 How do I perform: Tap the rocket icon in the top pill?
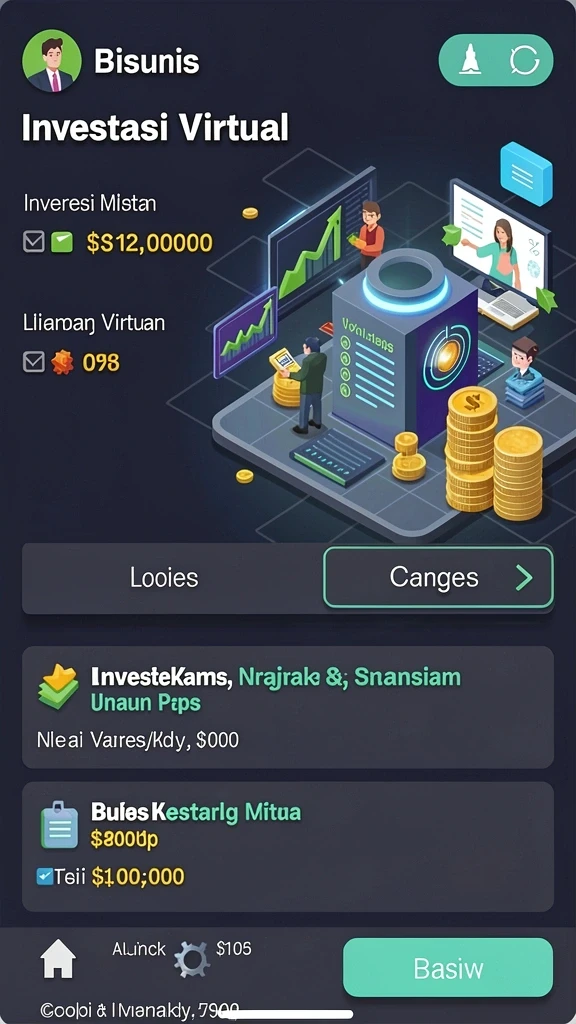pyautogui.click(x=471, y=61)
